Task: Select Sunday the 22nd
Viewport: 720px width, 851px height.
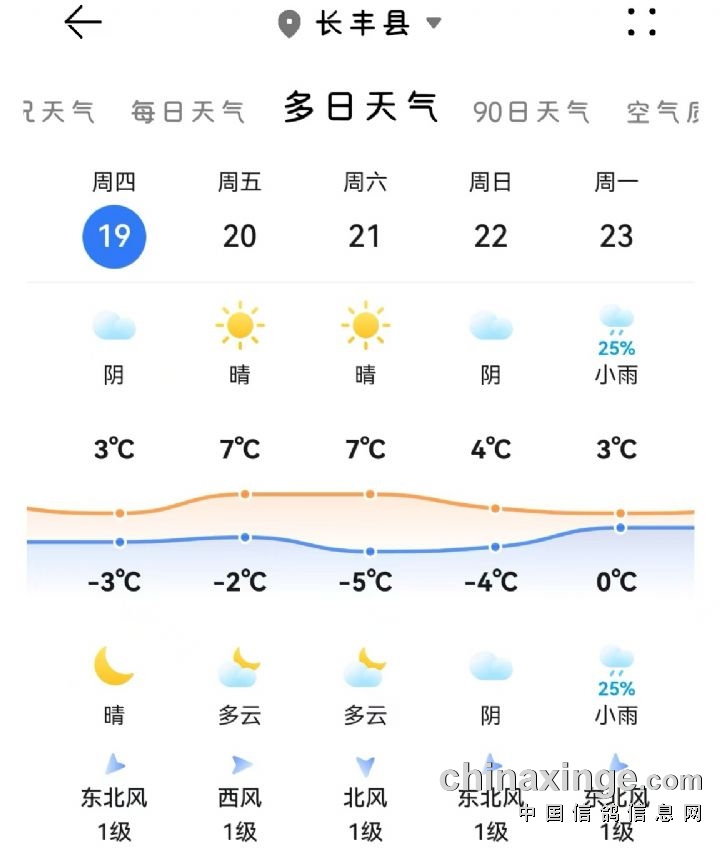Action: coord(491,235)
